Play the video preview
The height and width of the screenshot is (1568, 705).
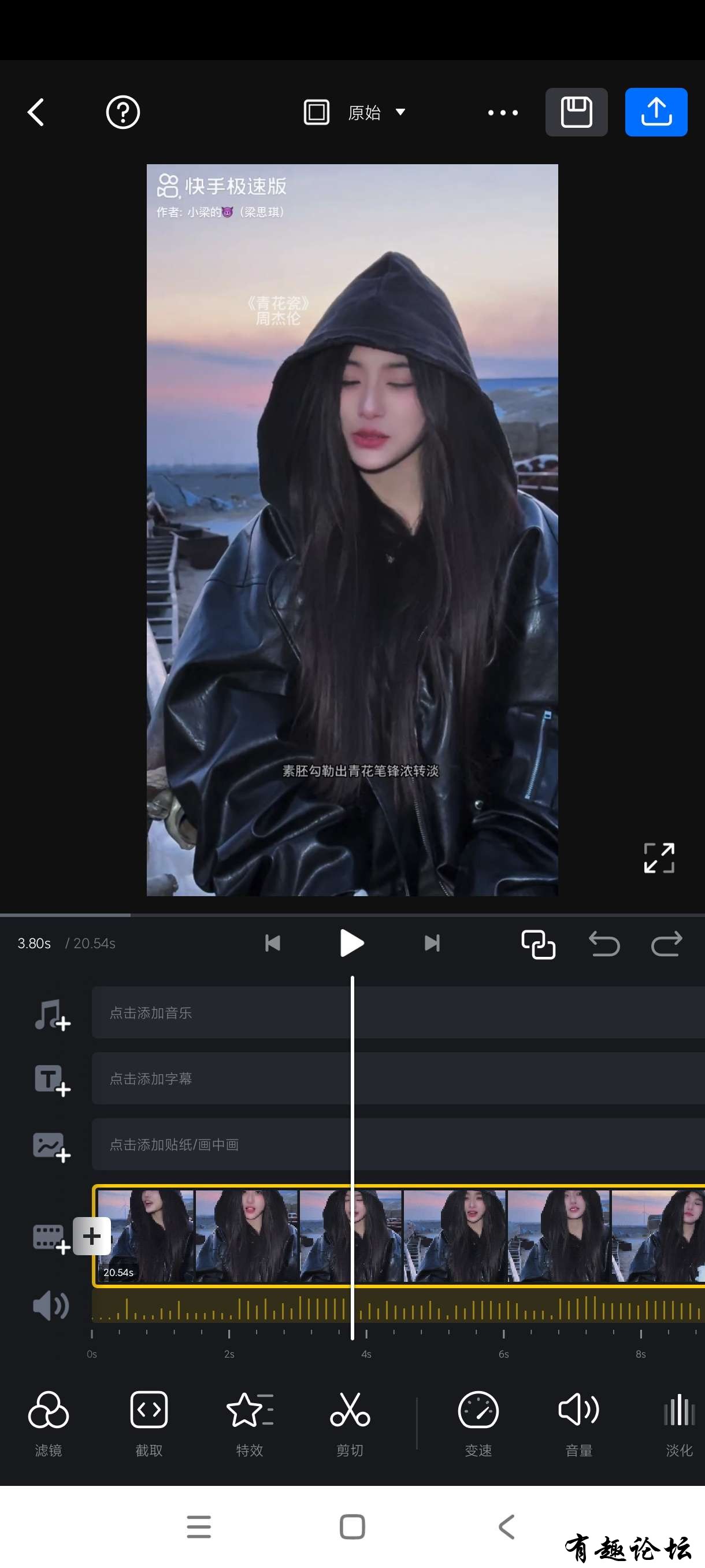pyautogui.click(x=351, y=943)
